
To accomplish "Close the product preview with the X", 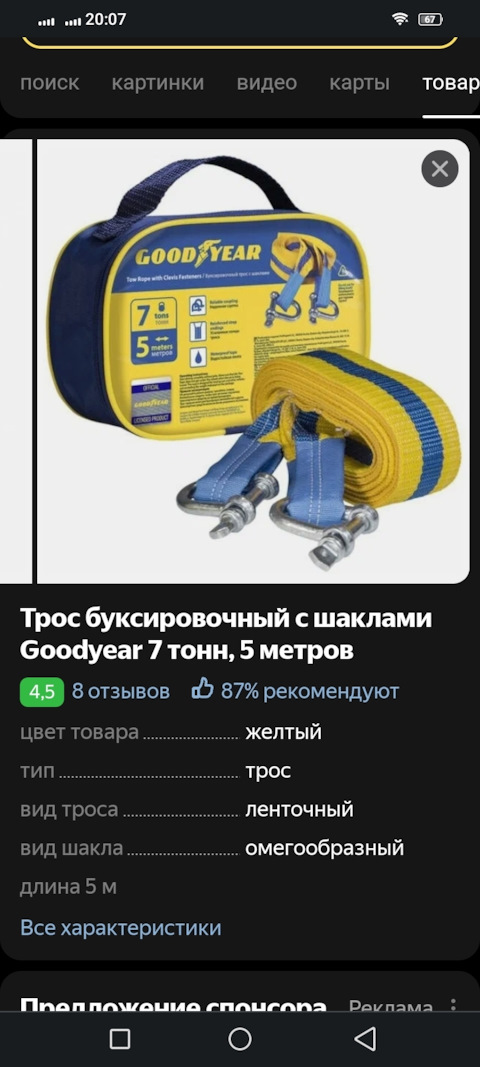I will click(x=440, y=169).
